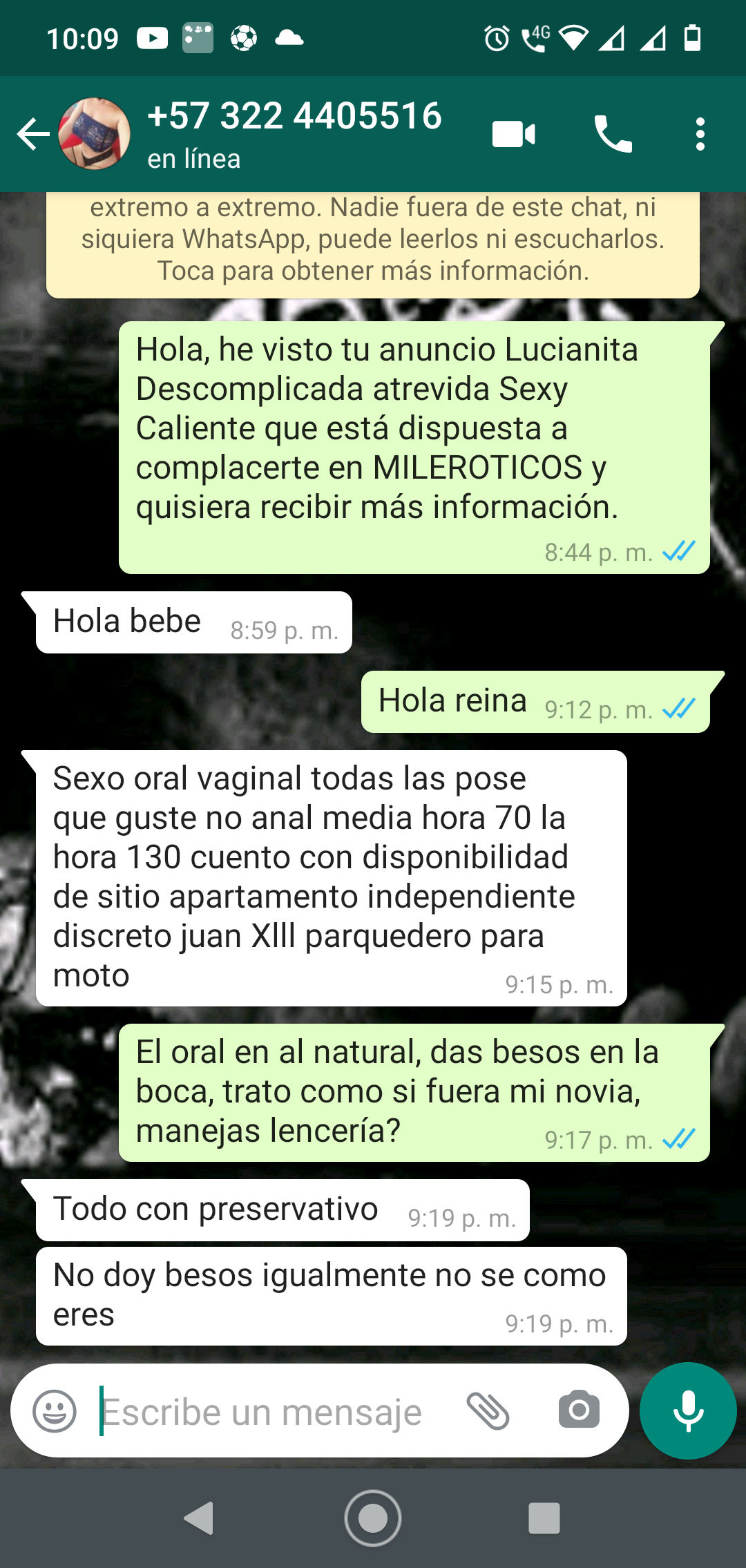Screen dimensions: 746x1568
Task: Go back to the chat list
Action: click(32, 134)
